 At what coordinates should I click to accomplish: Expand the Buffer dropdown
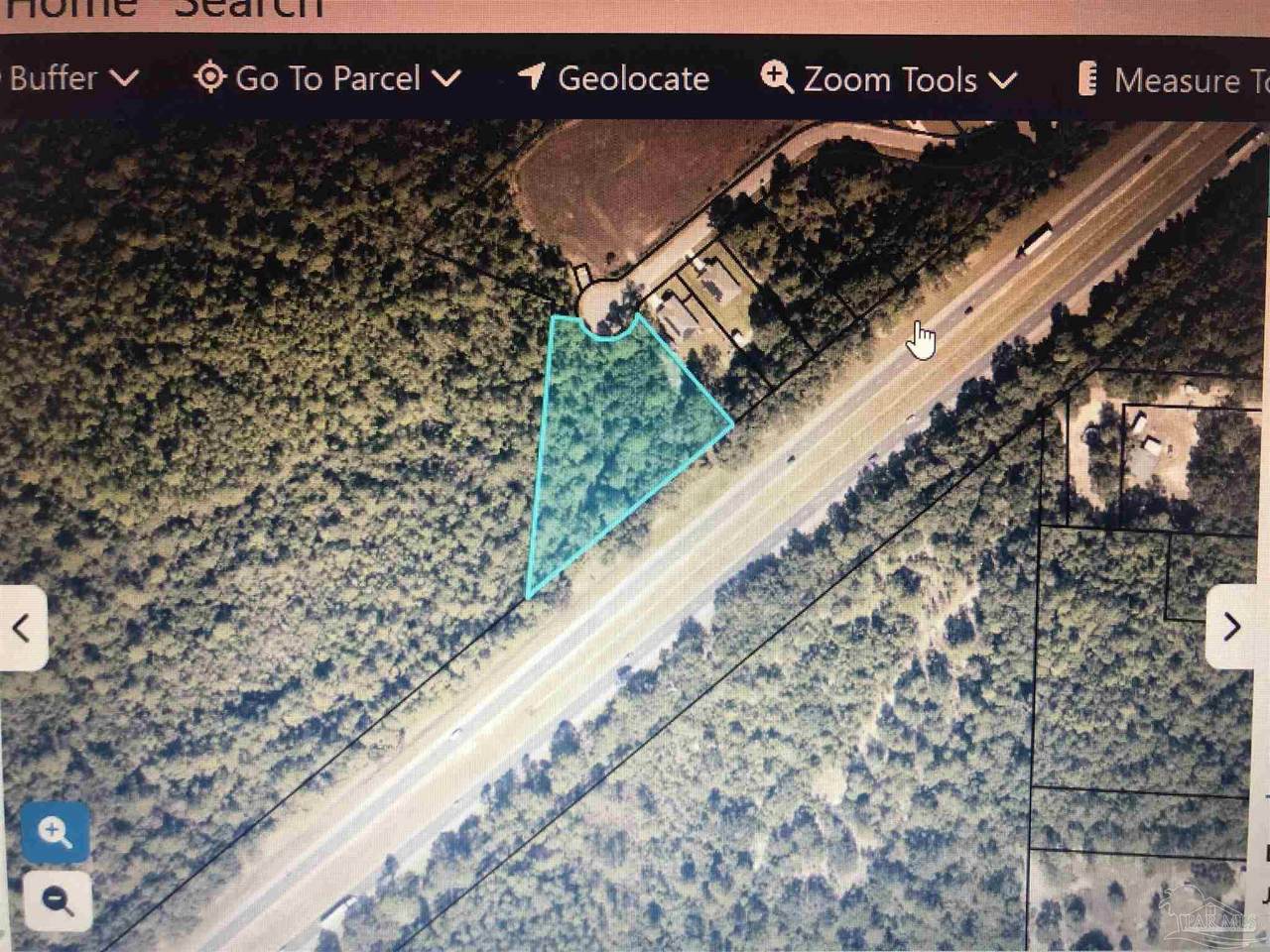tap(71, 78)
